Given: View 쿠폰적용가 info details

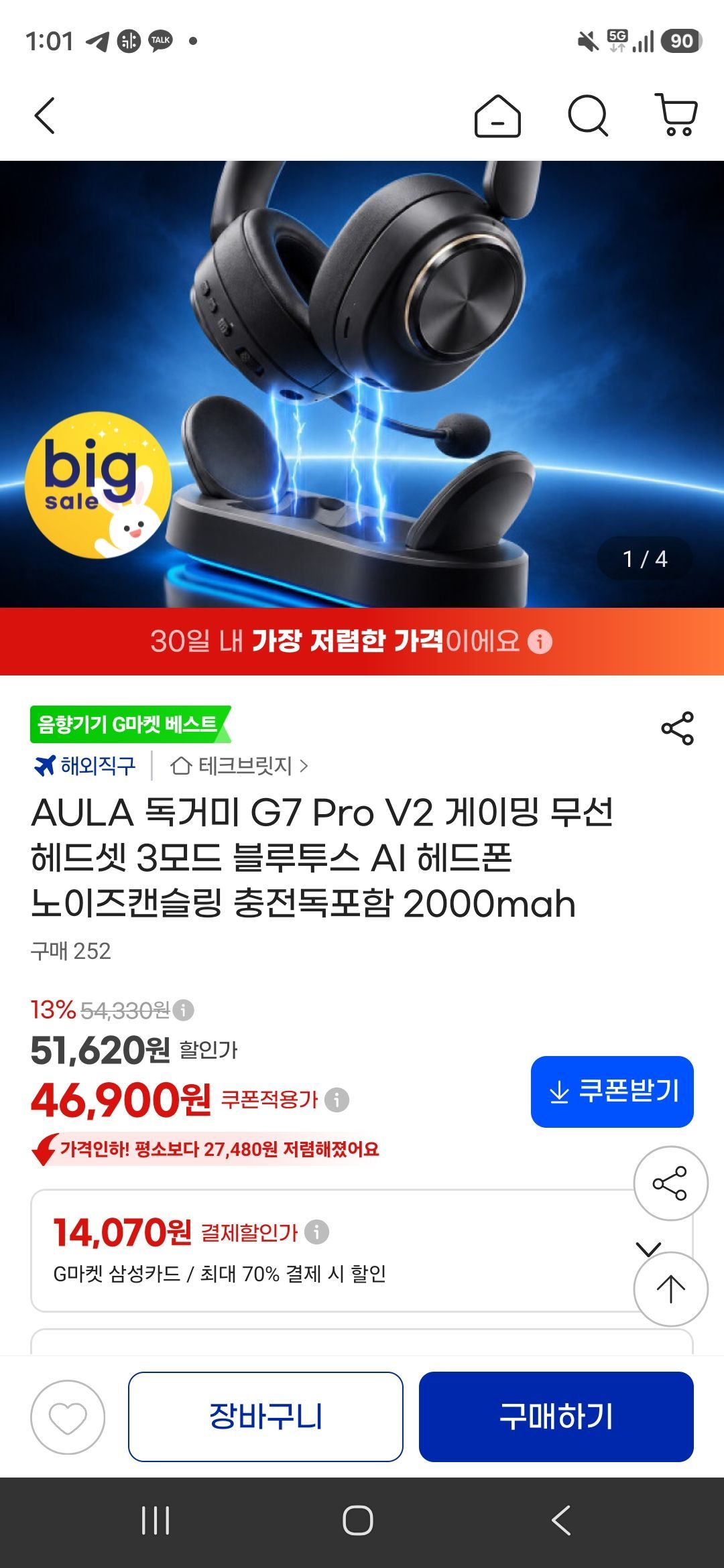Looking at the screenshot, I should pyautogui.click(x=337, y=1100).
